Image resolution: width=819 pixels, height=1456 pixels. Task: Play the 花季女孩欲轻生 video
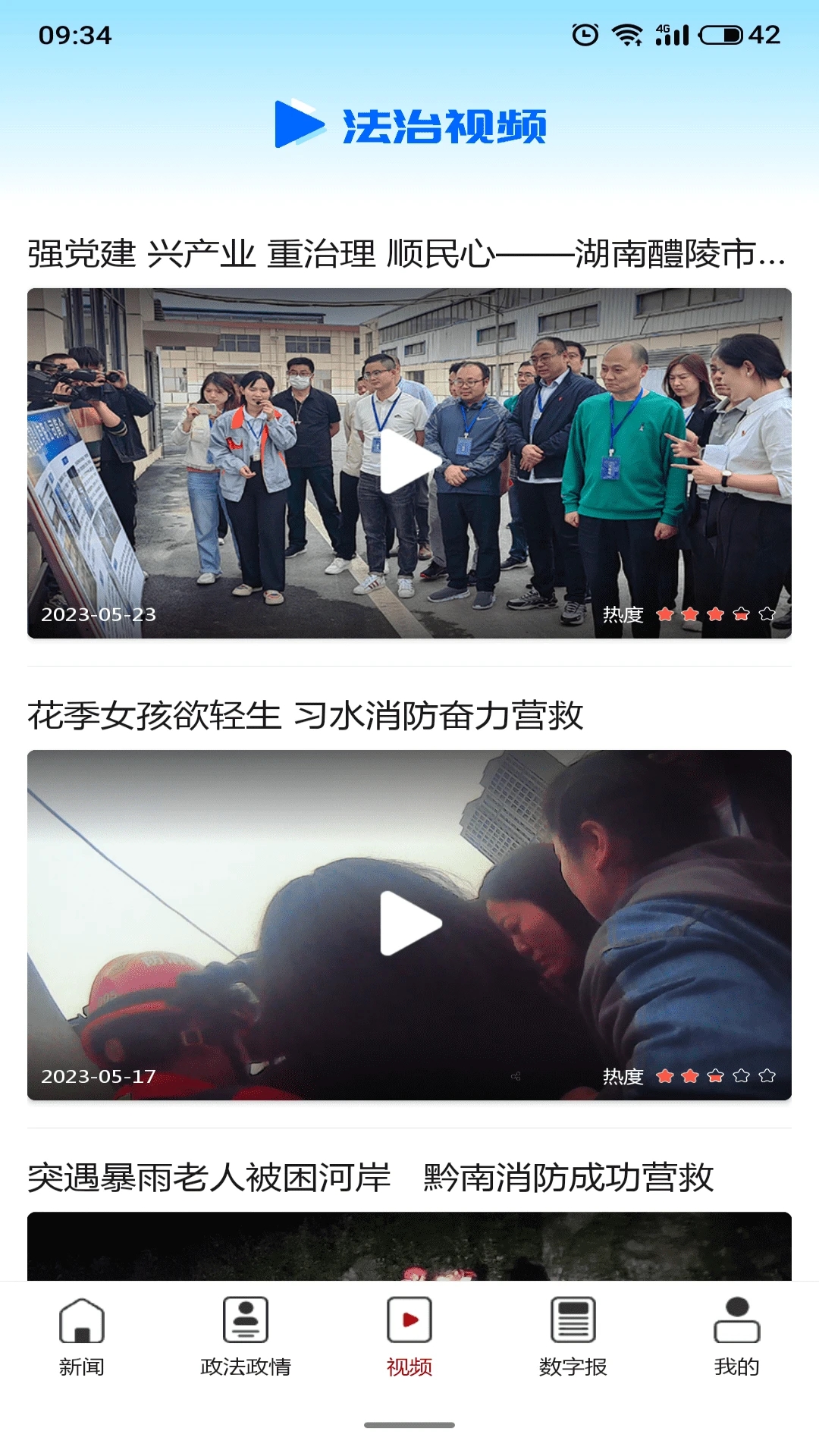tap(409, 923)
